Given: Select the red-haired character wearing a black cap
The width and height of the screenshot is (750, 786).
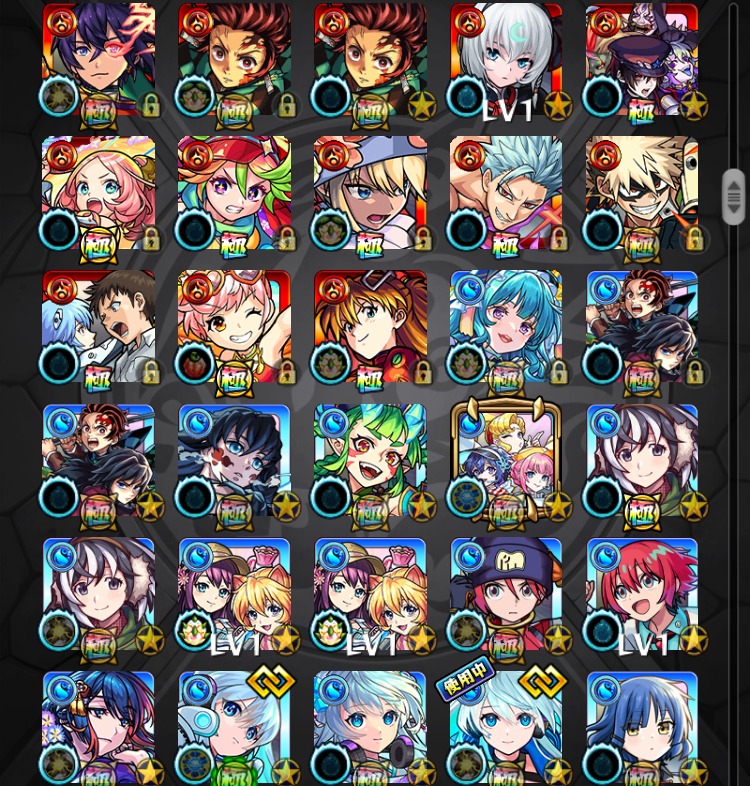Looking at the screenshot, I should [505, 595].
